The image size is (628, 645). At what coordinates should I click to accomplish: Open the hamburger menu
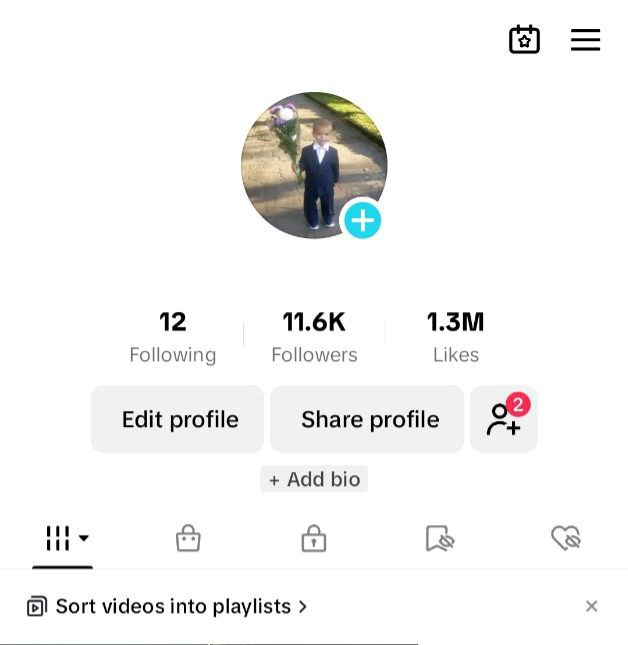pyautogui.click(x=585, y=40)
